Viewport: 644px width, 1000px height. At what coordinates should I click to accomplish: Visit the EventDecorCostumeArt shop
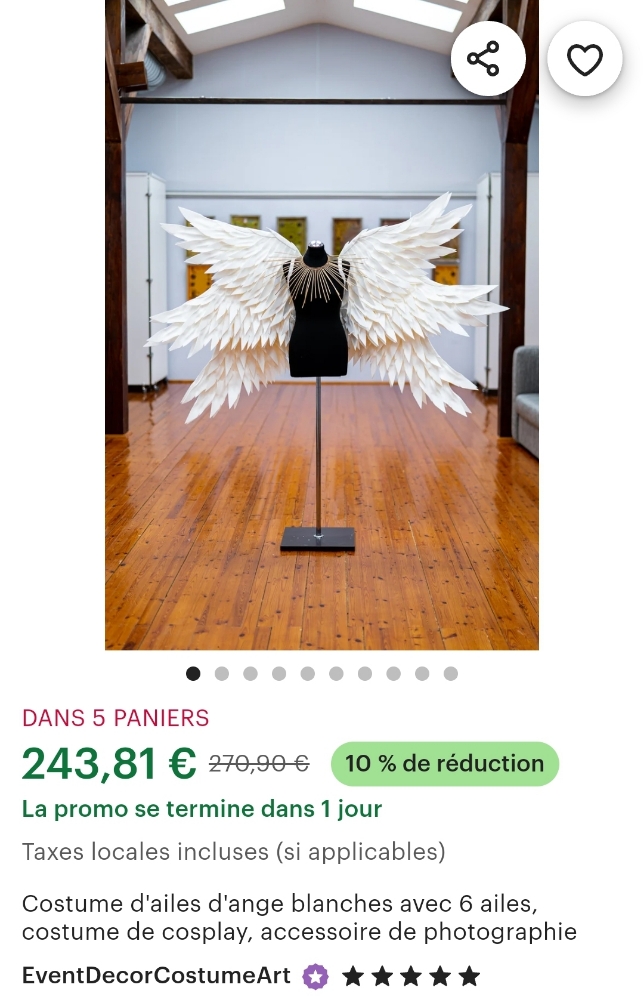(157, 976)
